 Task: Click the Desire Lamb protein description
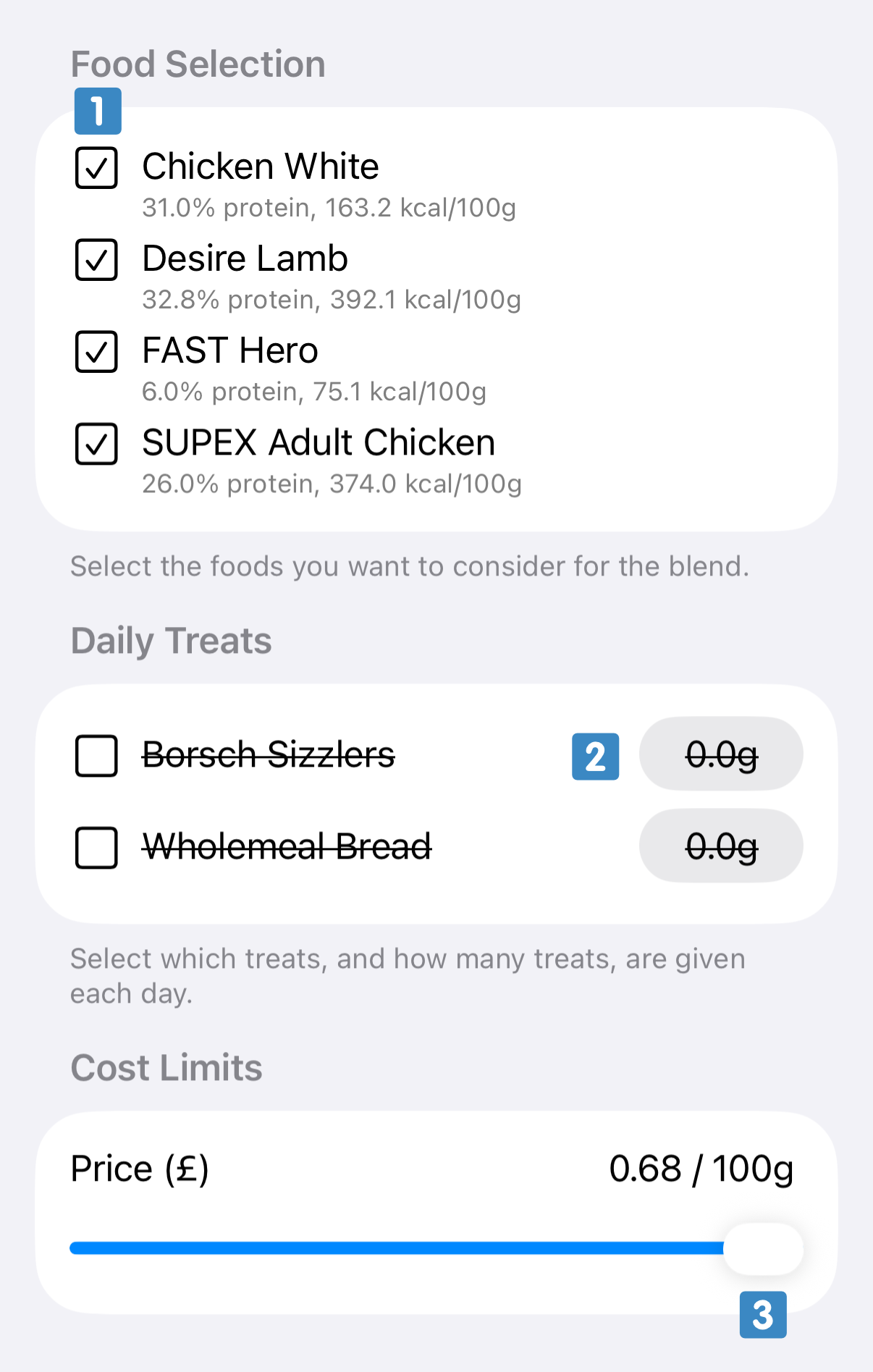[332, 299]
